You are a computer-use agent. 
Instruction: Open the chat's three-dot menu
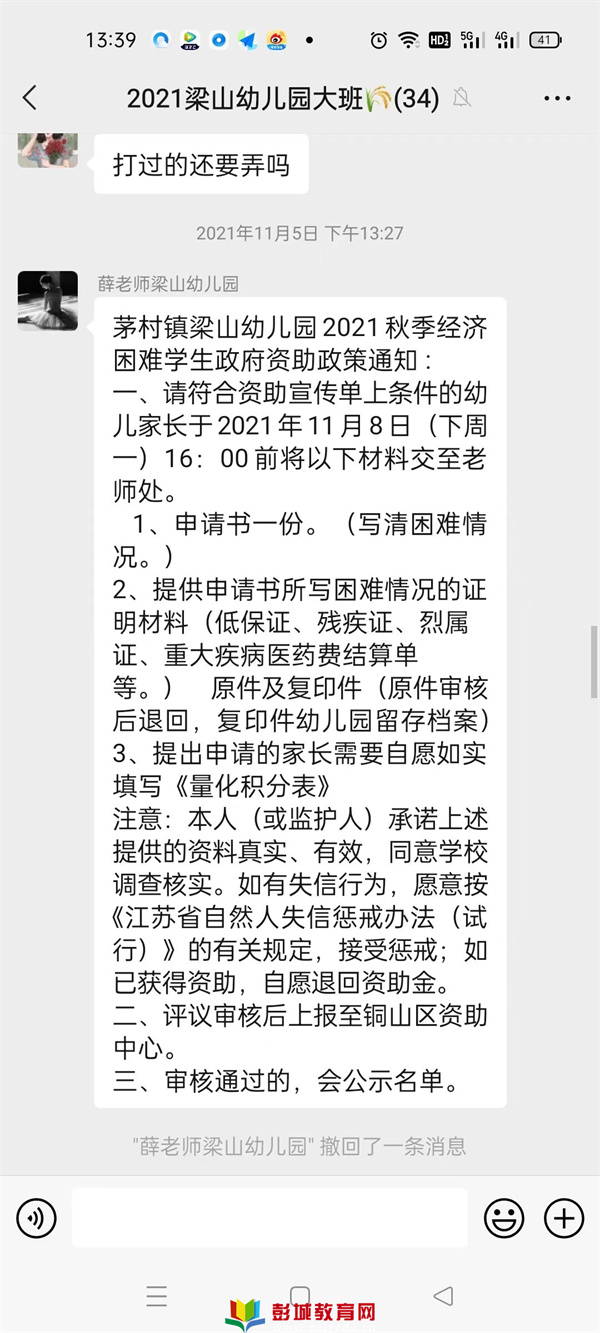[x=557, y=98]
